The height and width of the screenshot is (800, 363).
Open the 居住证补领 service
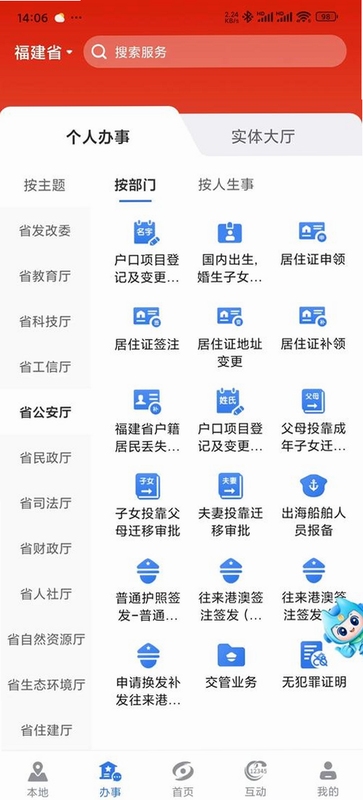point(313,329)
